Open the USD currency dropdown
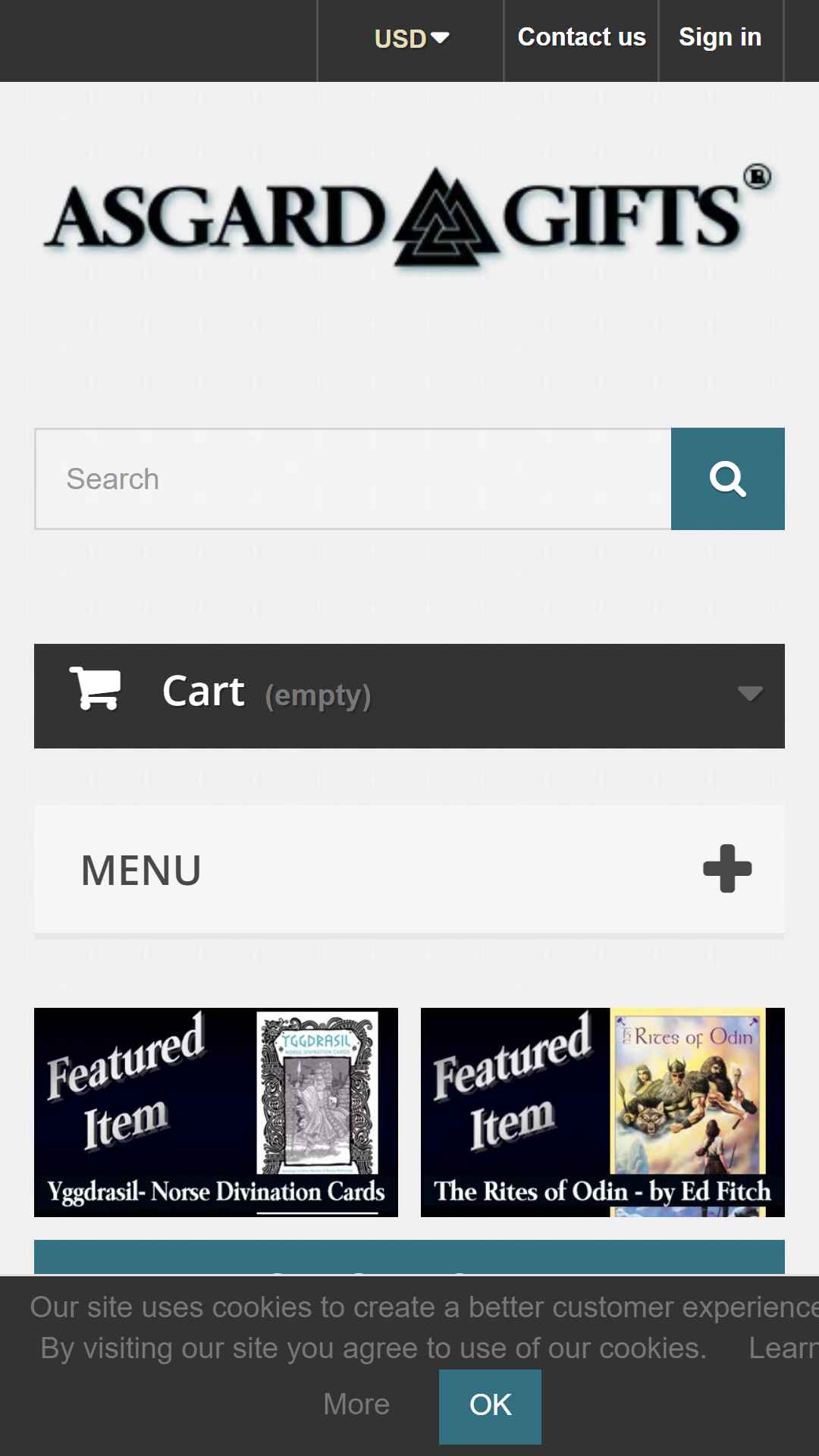 [x=412, y=38]
